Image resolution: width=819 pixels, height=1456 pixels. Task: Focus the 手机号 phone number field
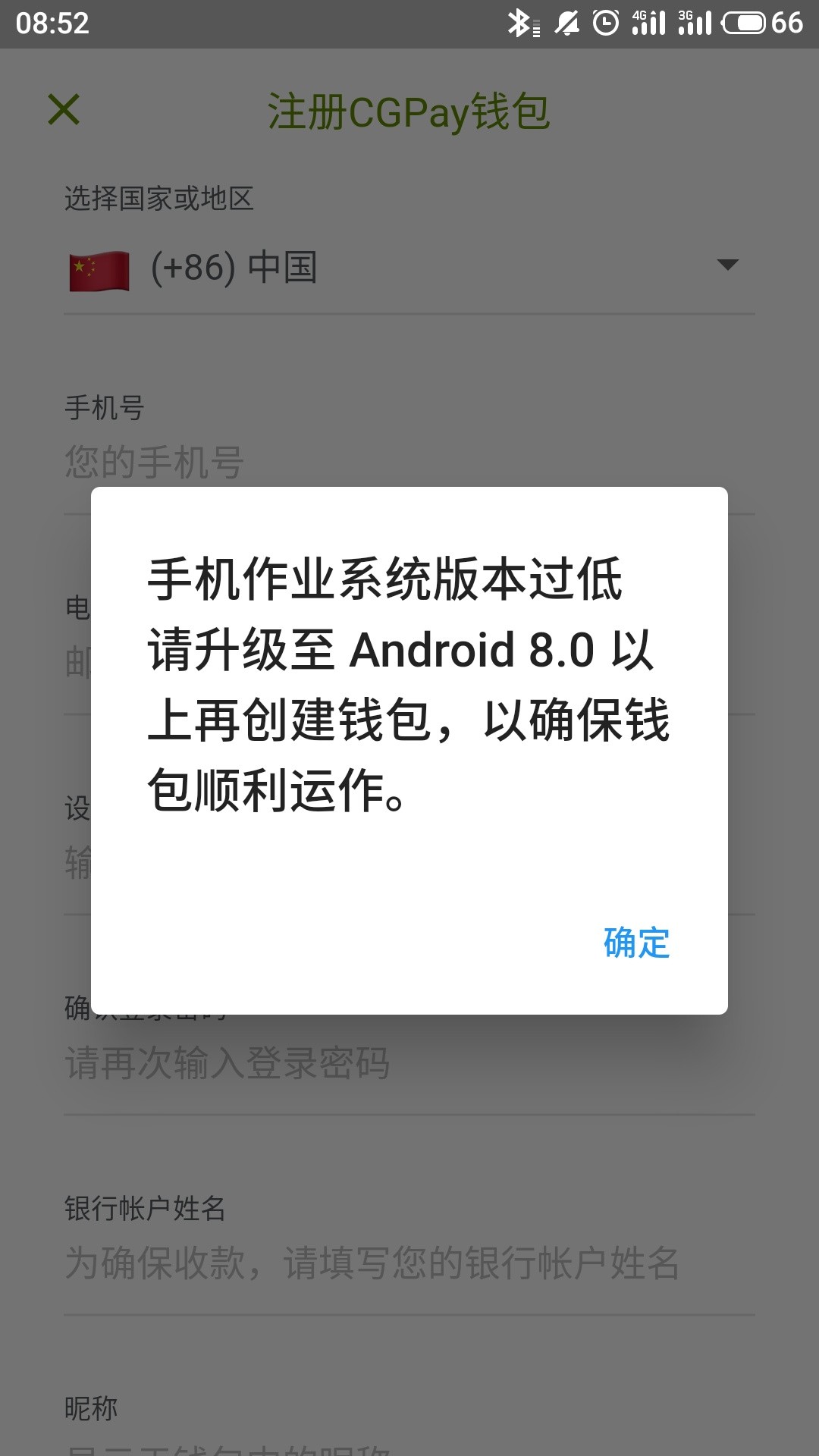click(x=409, y=462)
